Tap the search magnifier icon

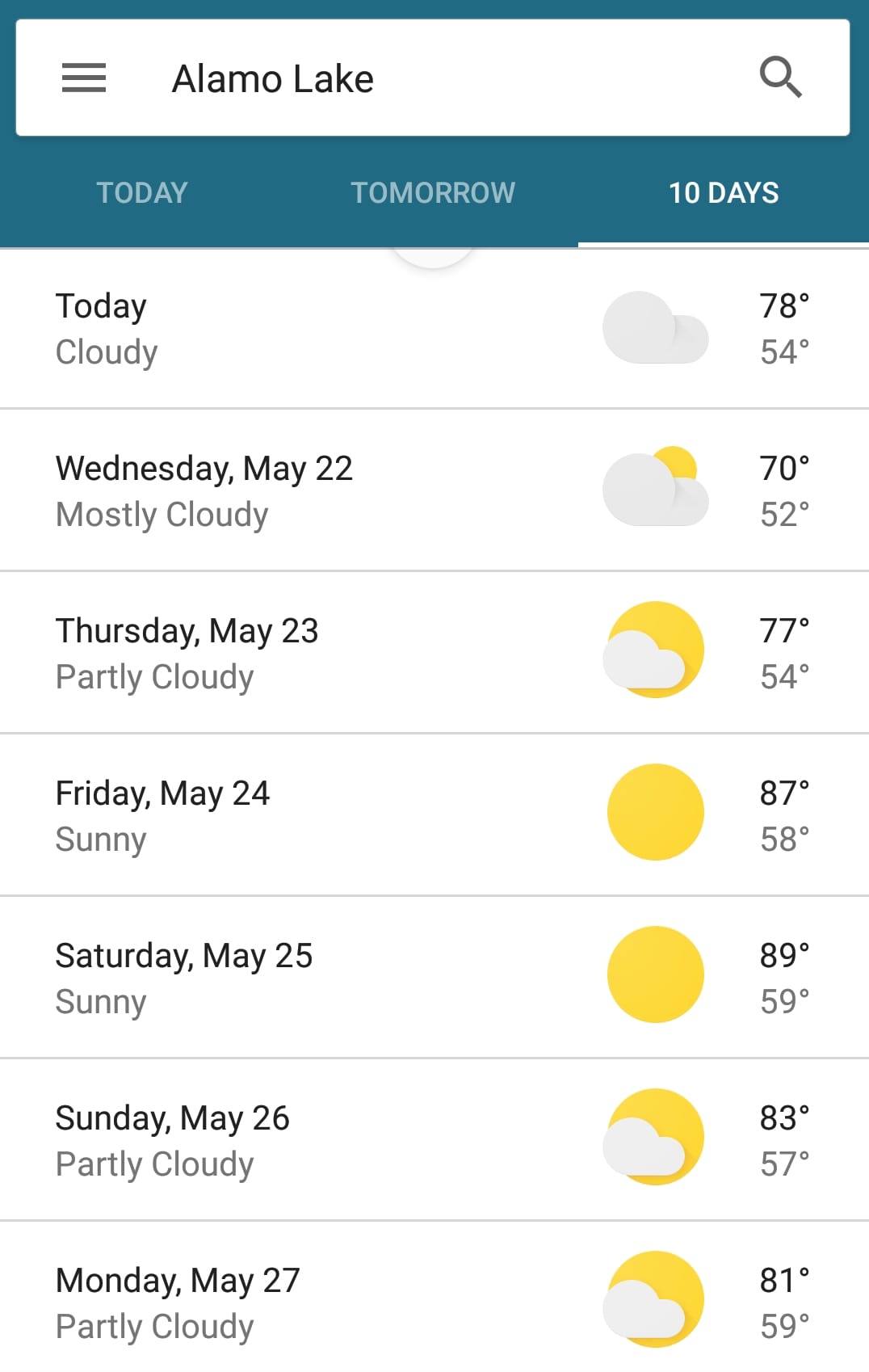[780, 78]
